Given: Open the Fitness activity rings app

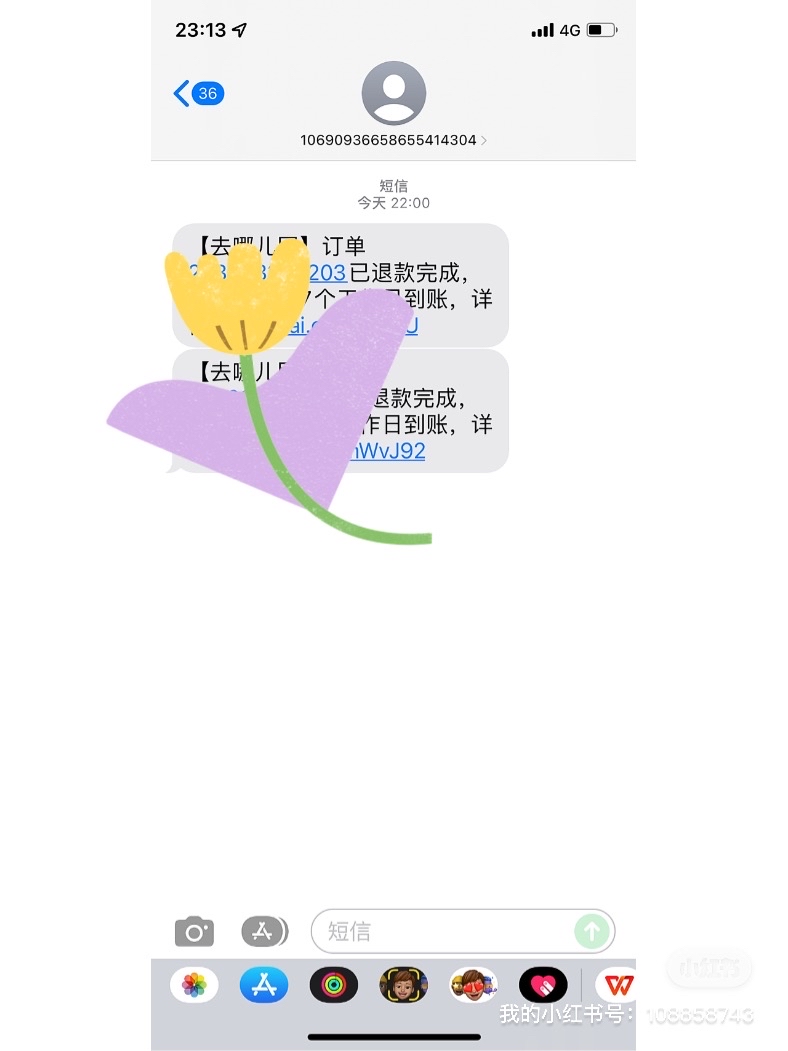Looking at the screenshot, I should coord(333,985).
